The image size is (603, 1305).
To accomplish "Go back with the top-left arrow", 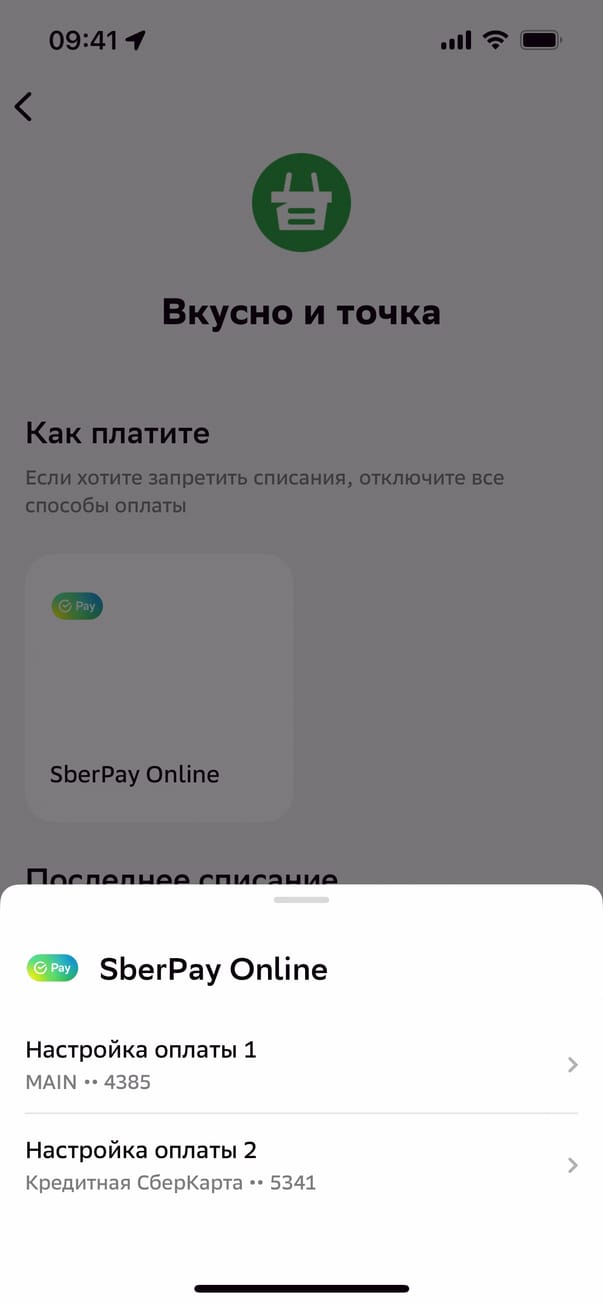I will pyautogui.click(x=24, y=107).
